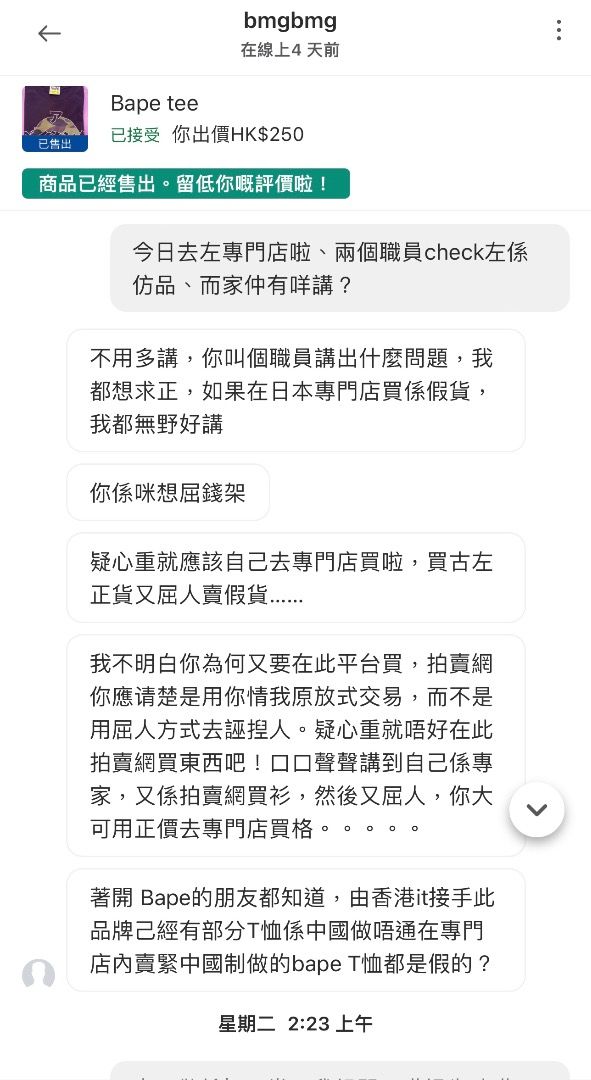The image size is (591, 1080).
Task: Tap the sender's grey avatar
Action: coord(39,975)
